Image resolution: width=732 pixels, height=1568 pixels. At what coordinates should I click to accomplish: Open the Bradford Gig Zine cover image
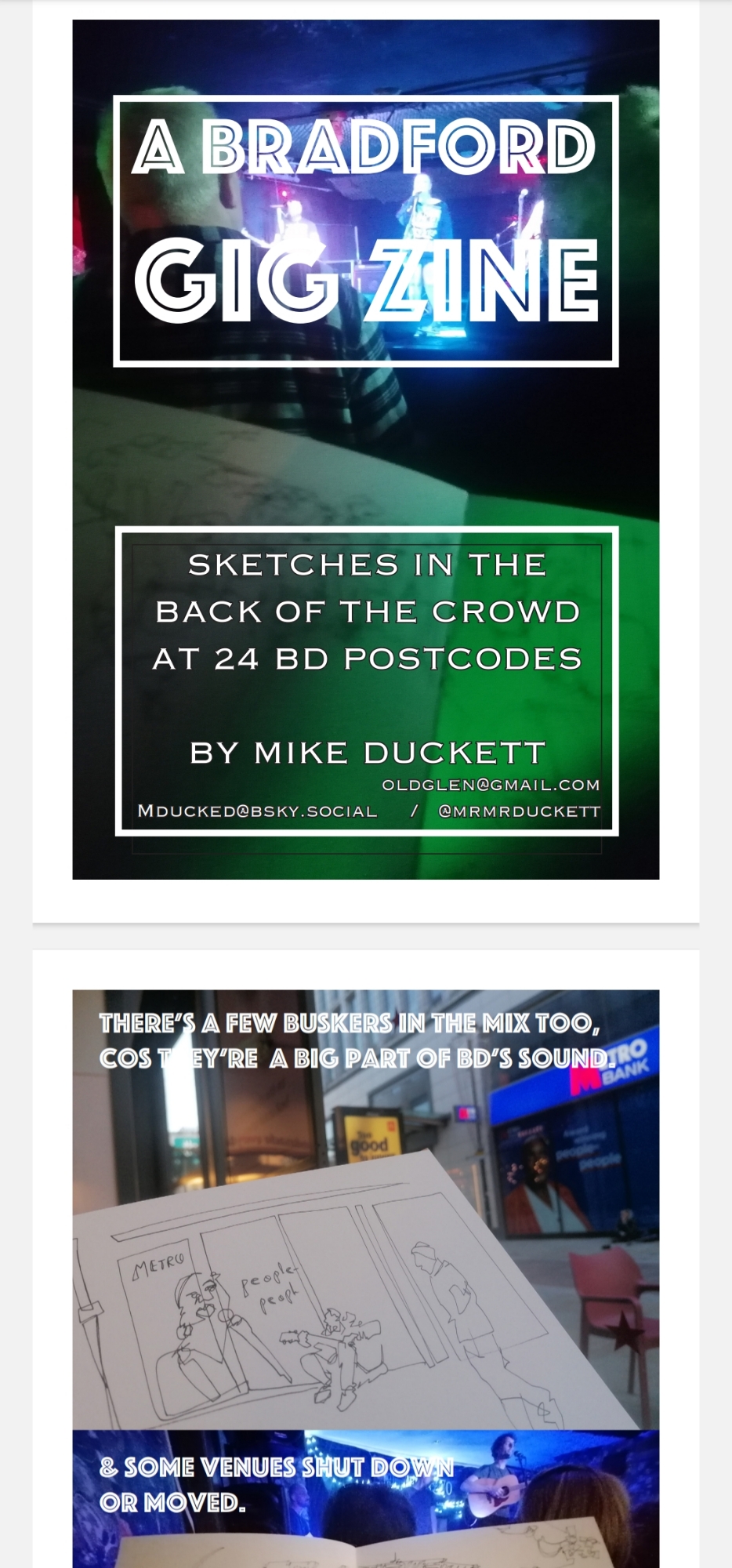365,449
